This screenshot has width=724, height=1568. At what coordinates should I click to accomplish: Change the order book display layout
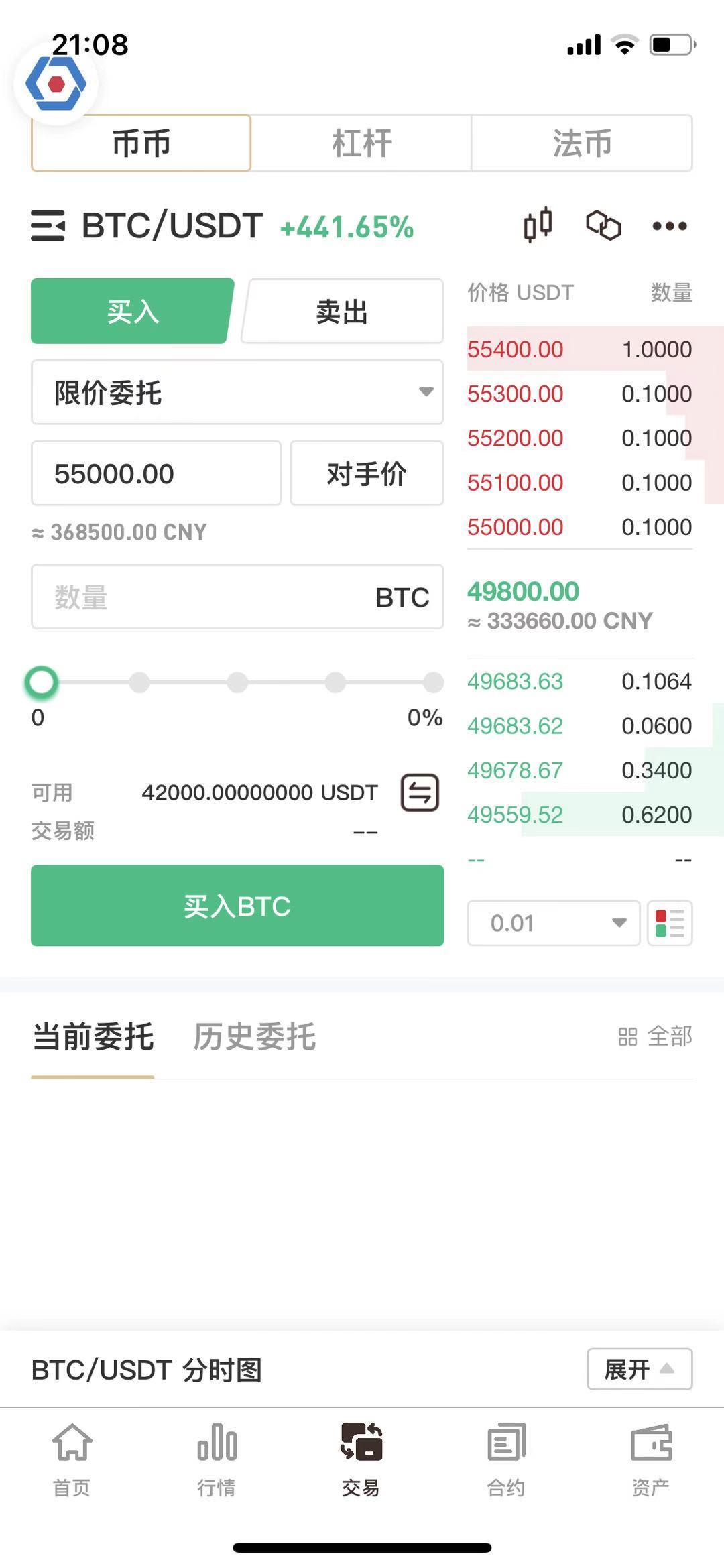[670, 923]
